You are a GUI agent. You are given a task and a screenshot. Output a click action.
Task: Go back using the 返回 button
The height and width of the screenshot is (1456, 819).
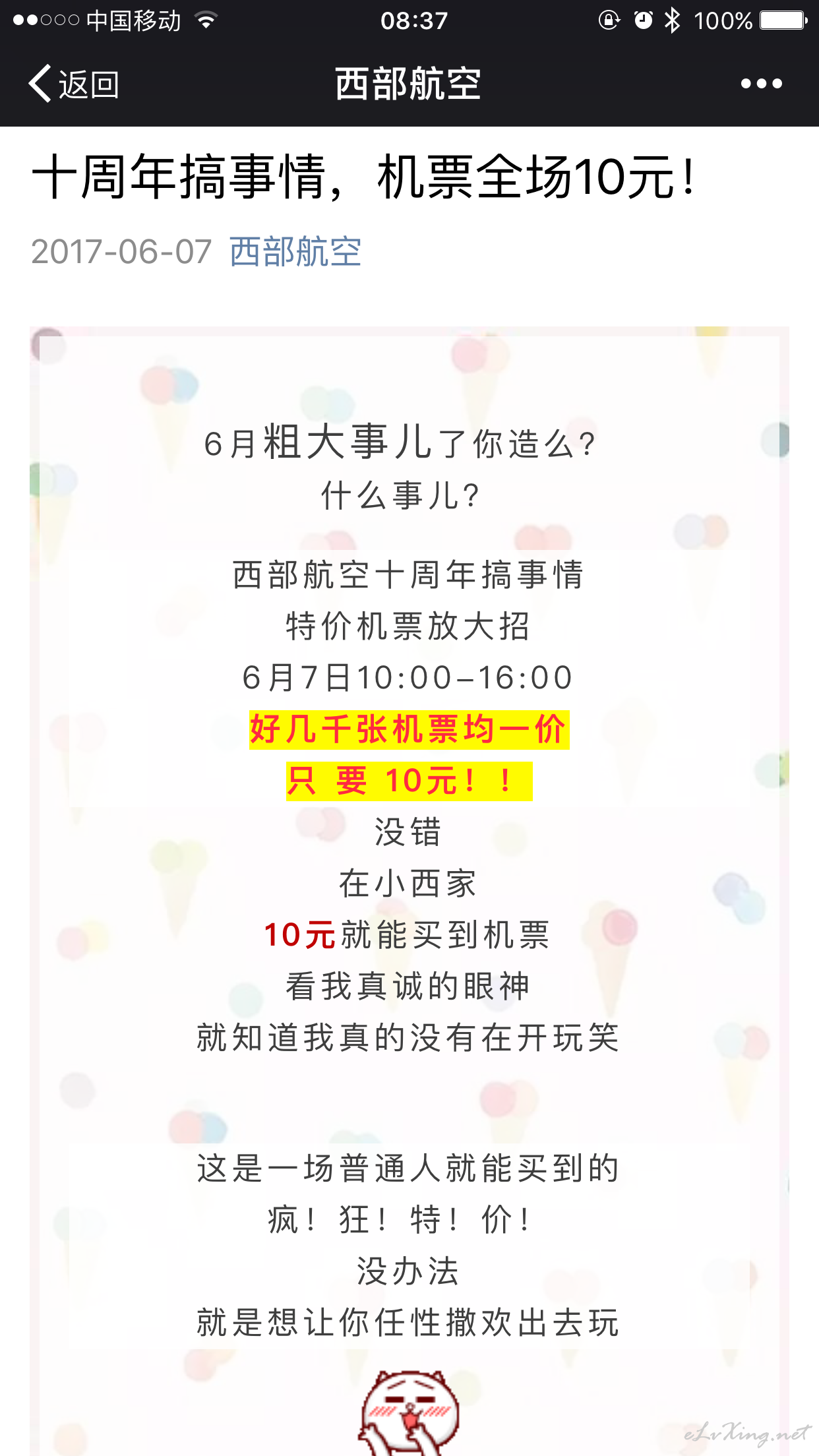[73, 84]
